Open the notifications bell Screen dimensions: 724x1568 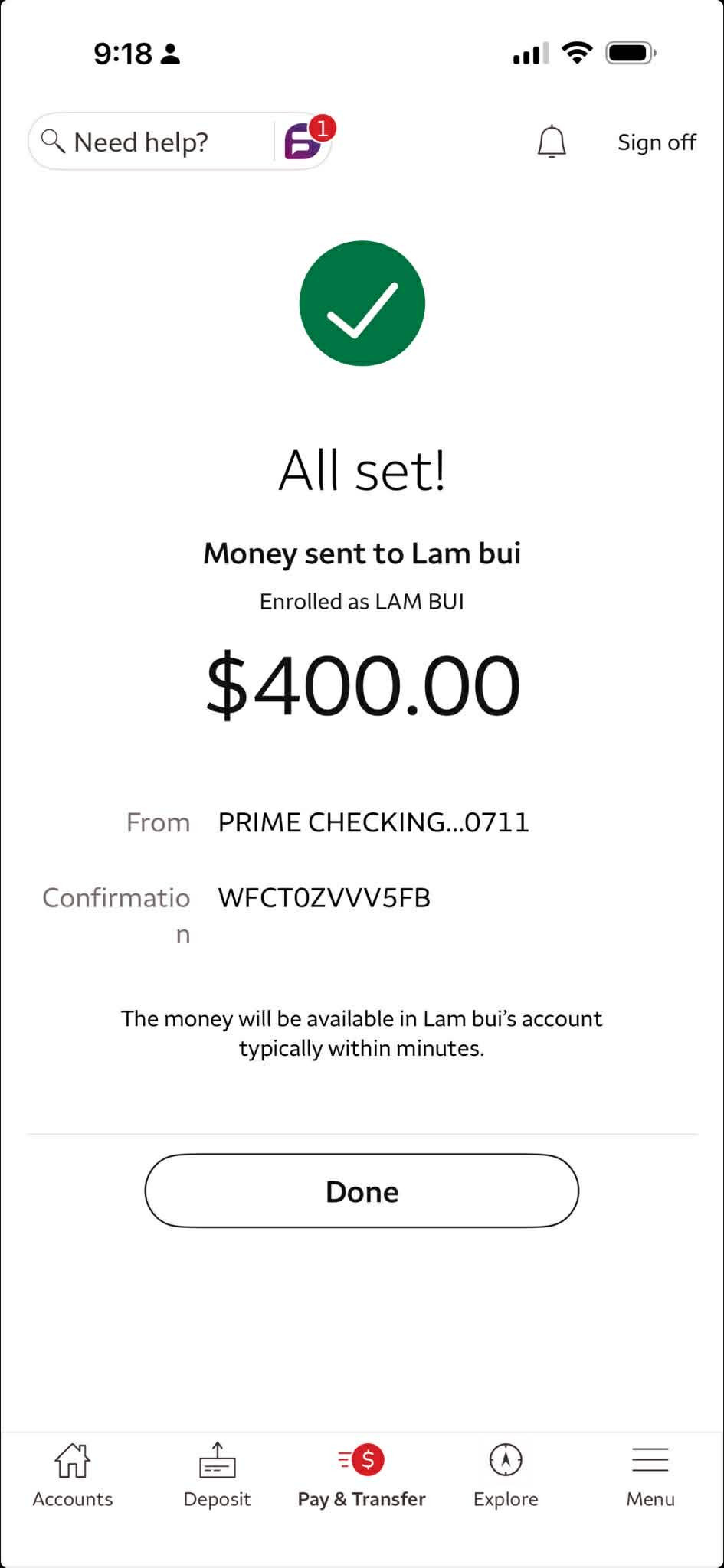point(552,142)
